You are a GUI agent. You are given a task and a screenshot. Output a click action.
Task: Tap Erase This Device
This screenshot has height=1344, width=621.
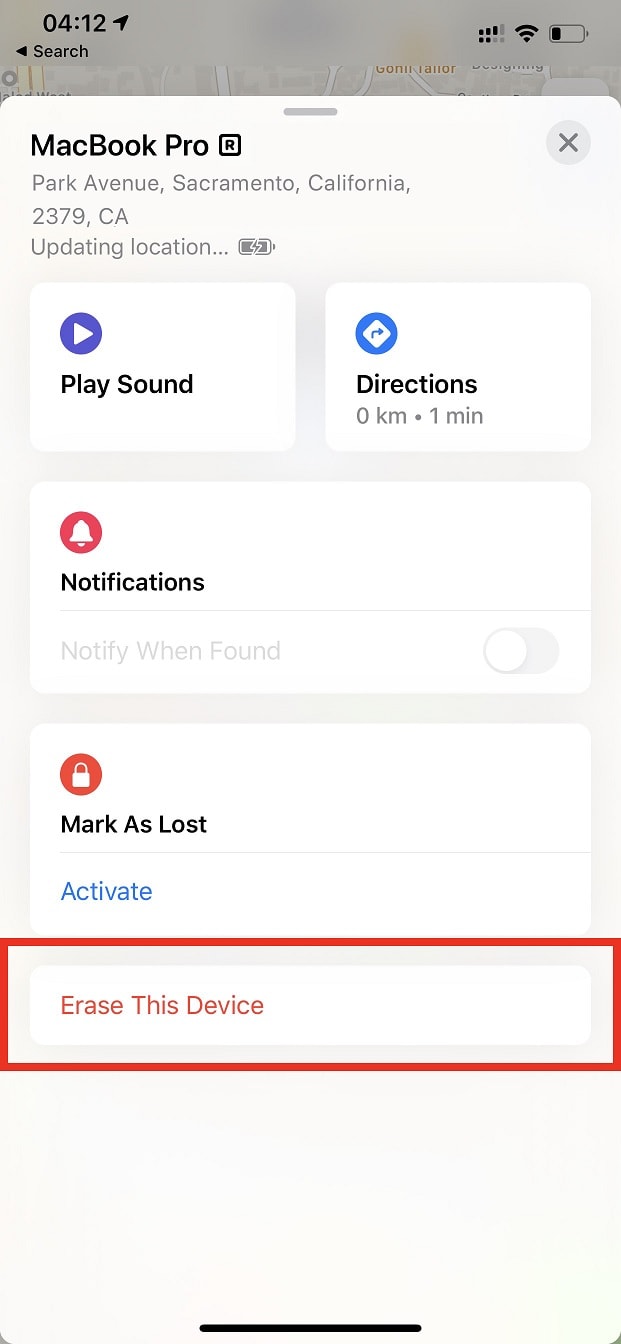point(310,1005)
